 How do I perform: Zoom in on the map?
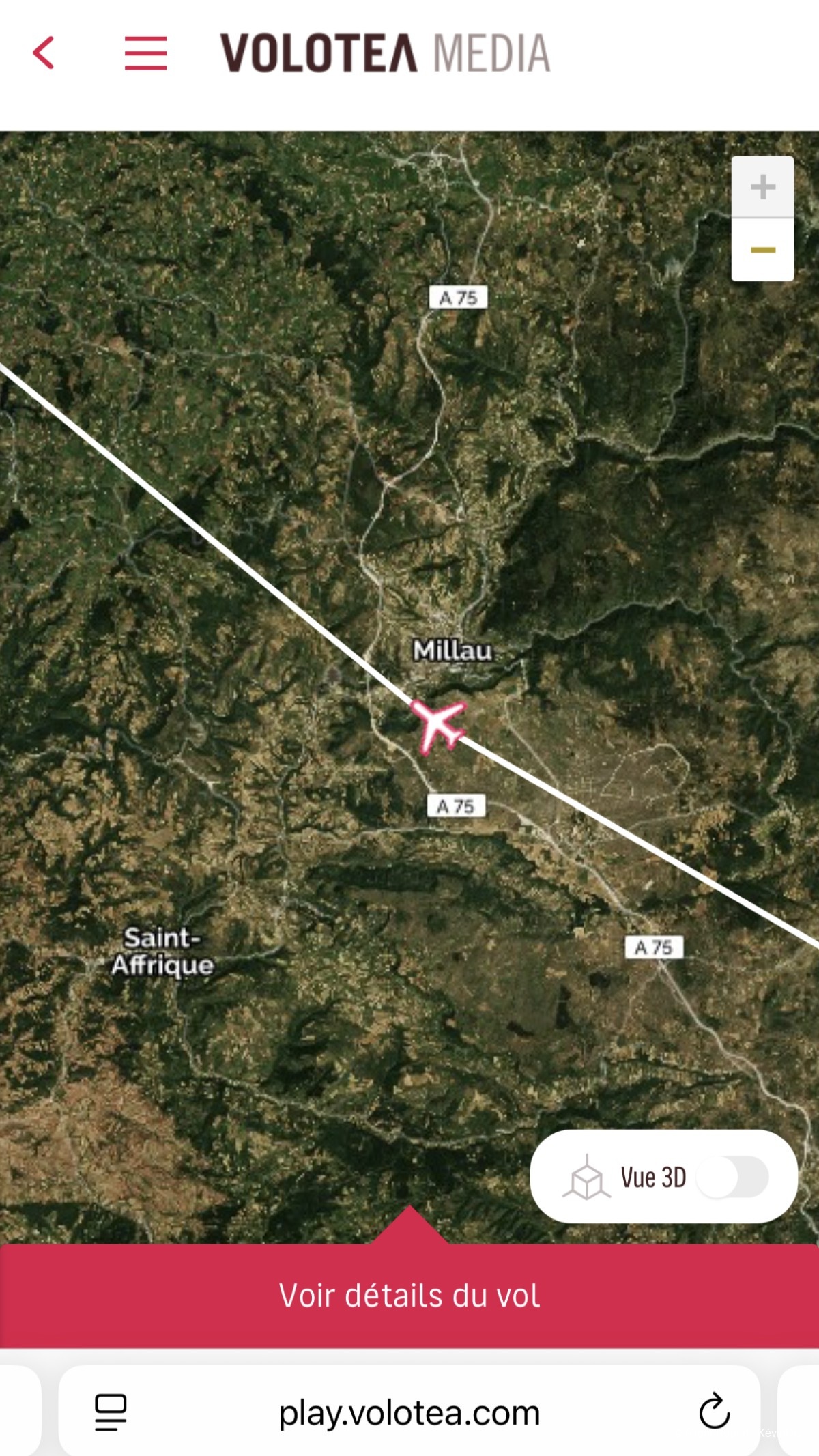click(762, 187)
